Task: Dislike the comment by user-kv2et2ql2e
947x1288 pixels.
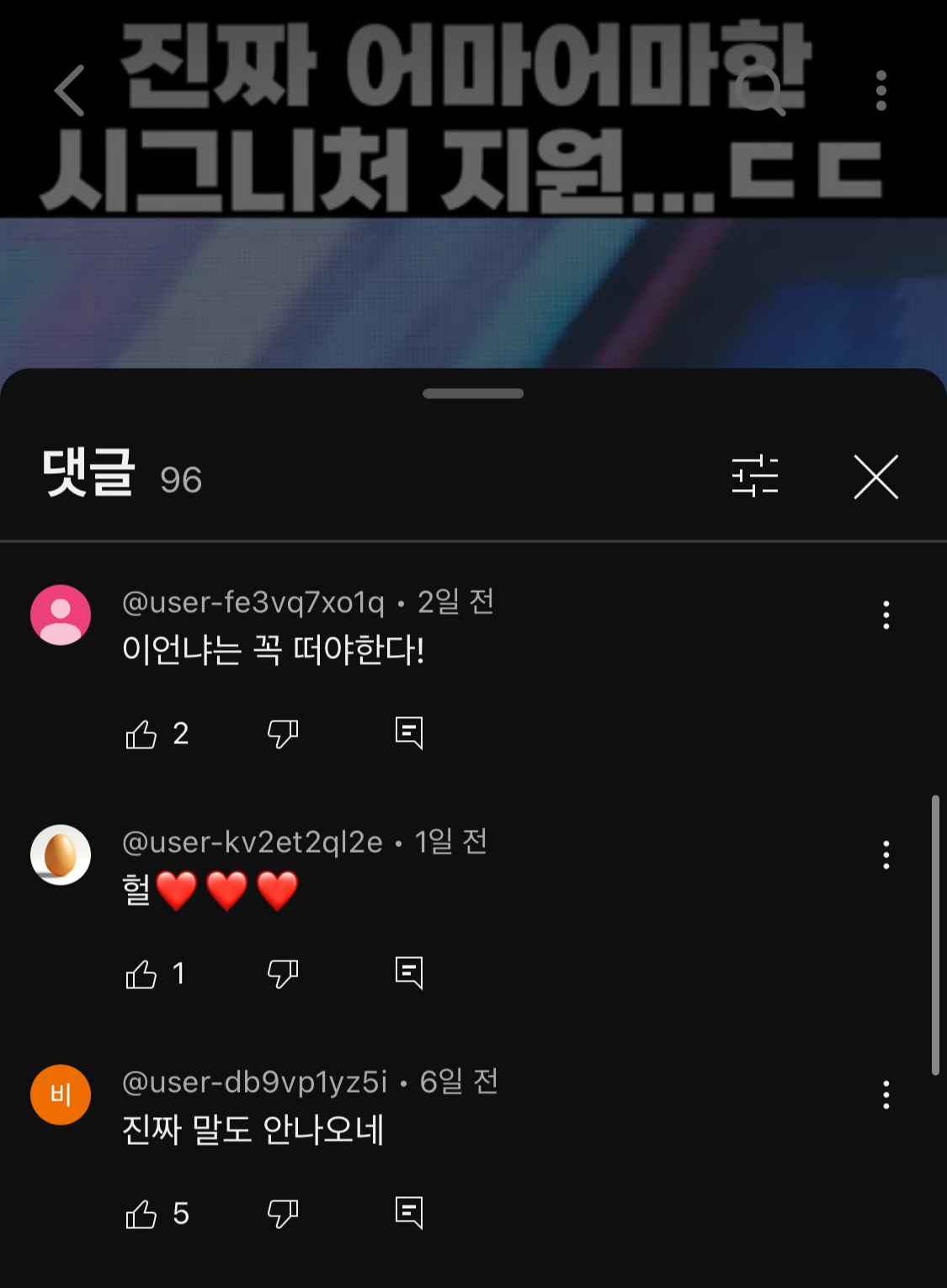Action: [x=283, y=974]
